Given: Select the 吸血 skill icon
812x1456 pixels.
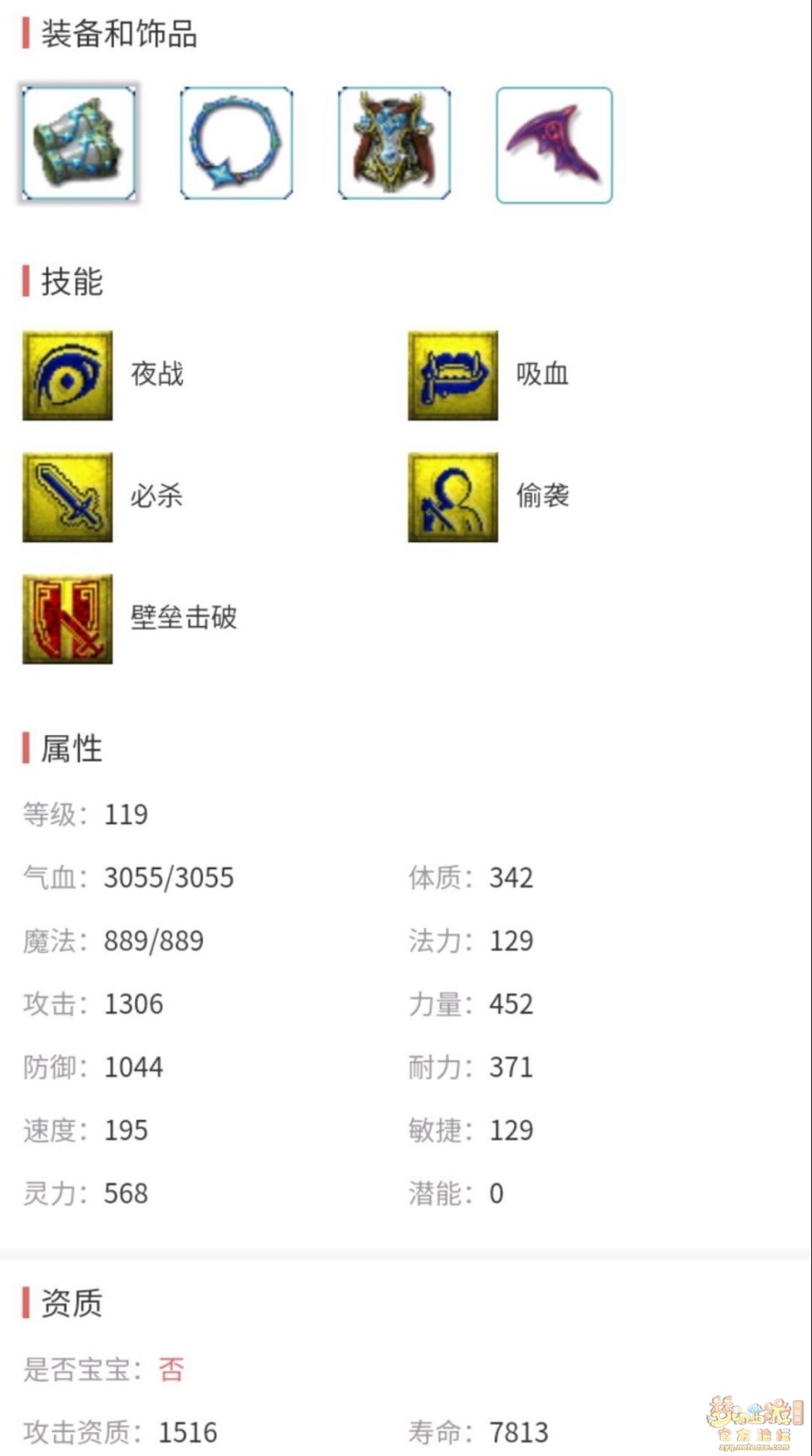Looking at the screenshot, I should [x=453, y=376].
